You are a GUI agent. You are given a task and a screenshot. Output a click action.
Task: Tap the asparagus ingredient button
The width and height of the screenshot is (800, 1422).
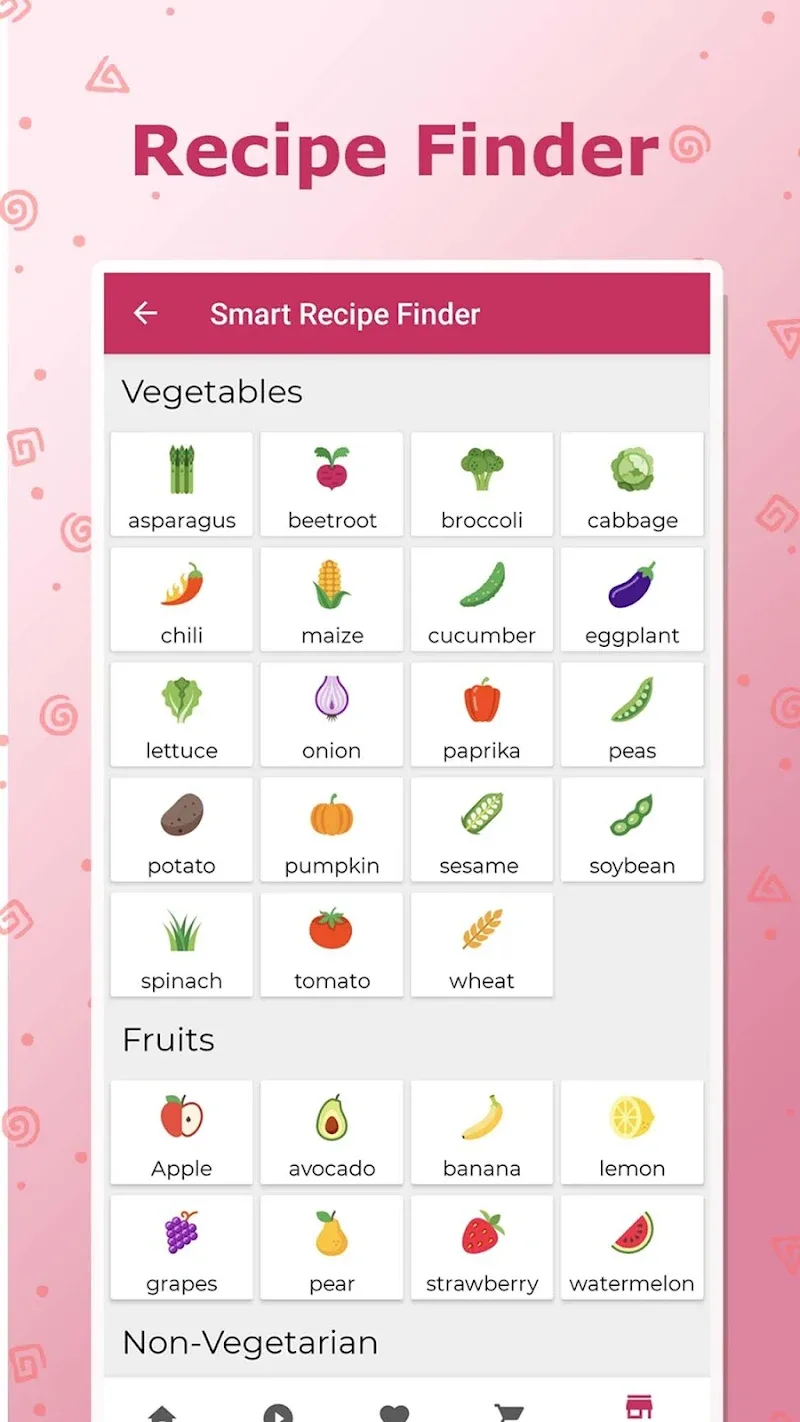tap(181, 483)
